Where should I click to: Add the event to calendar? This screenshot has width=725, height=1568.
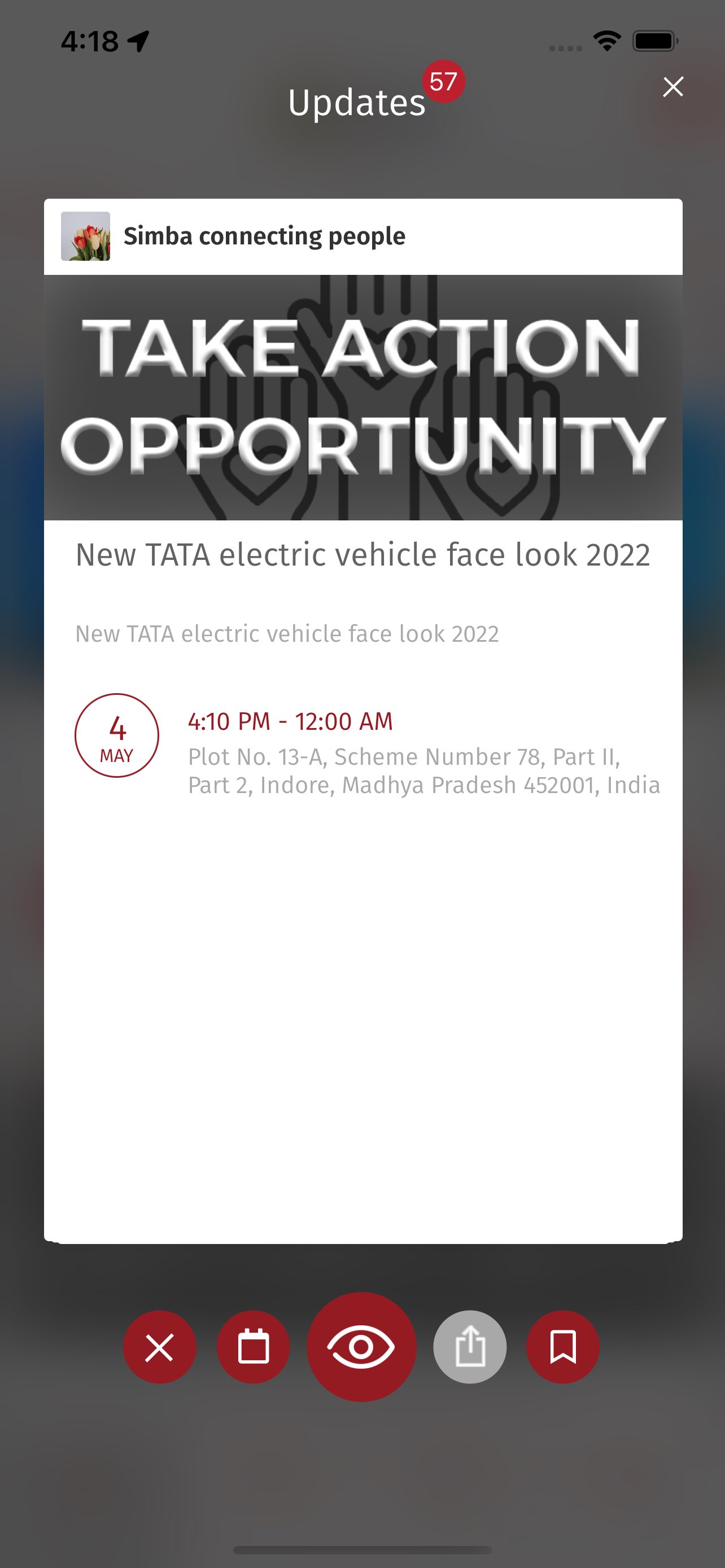(x=253, y=1347)
